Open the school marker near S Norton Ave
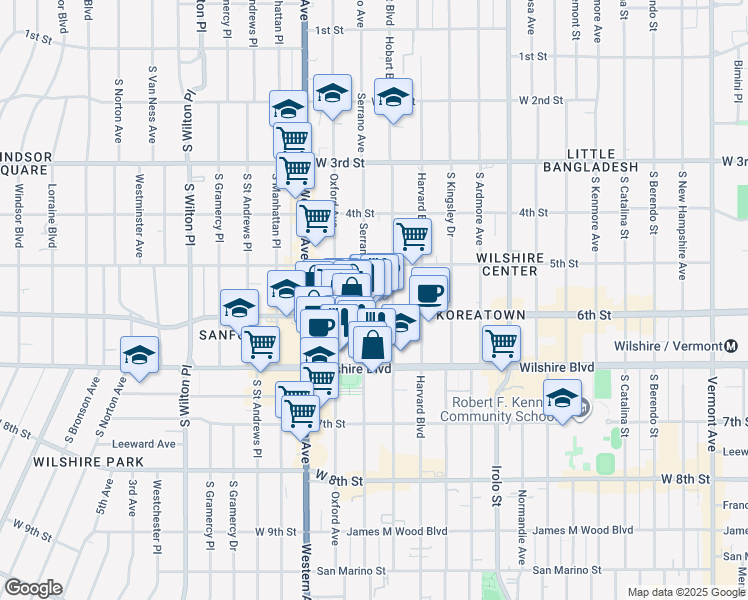 (139, 356)
